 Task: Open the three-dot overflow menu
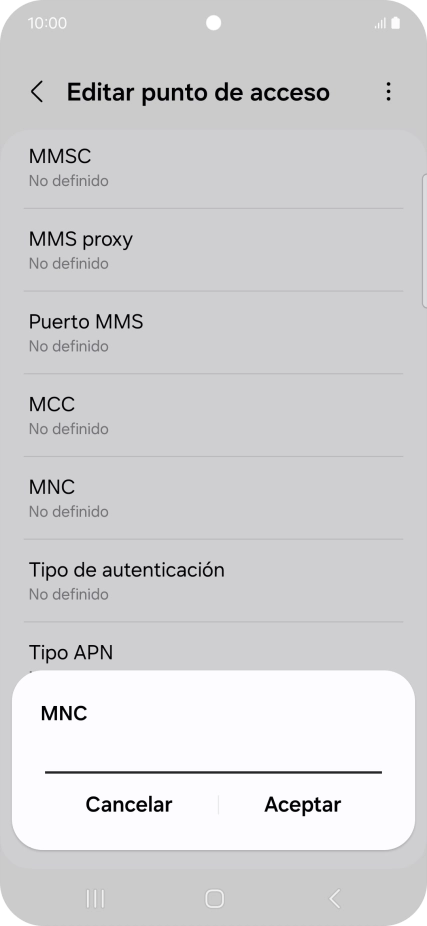click(388, 92)
